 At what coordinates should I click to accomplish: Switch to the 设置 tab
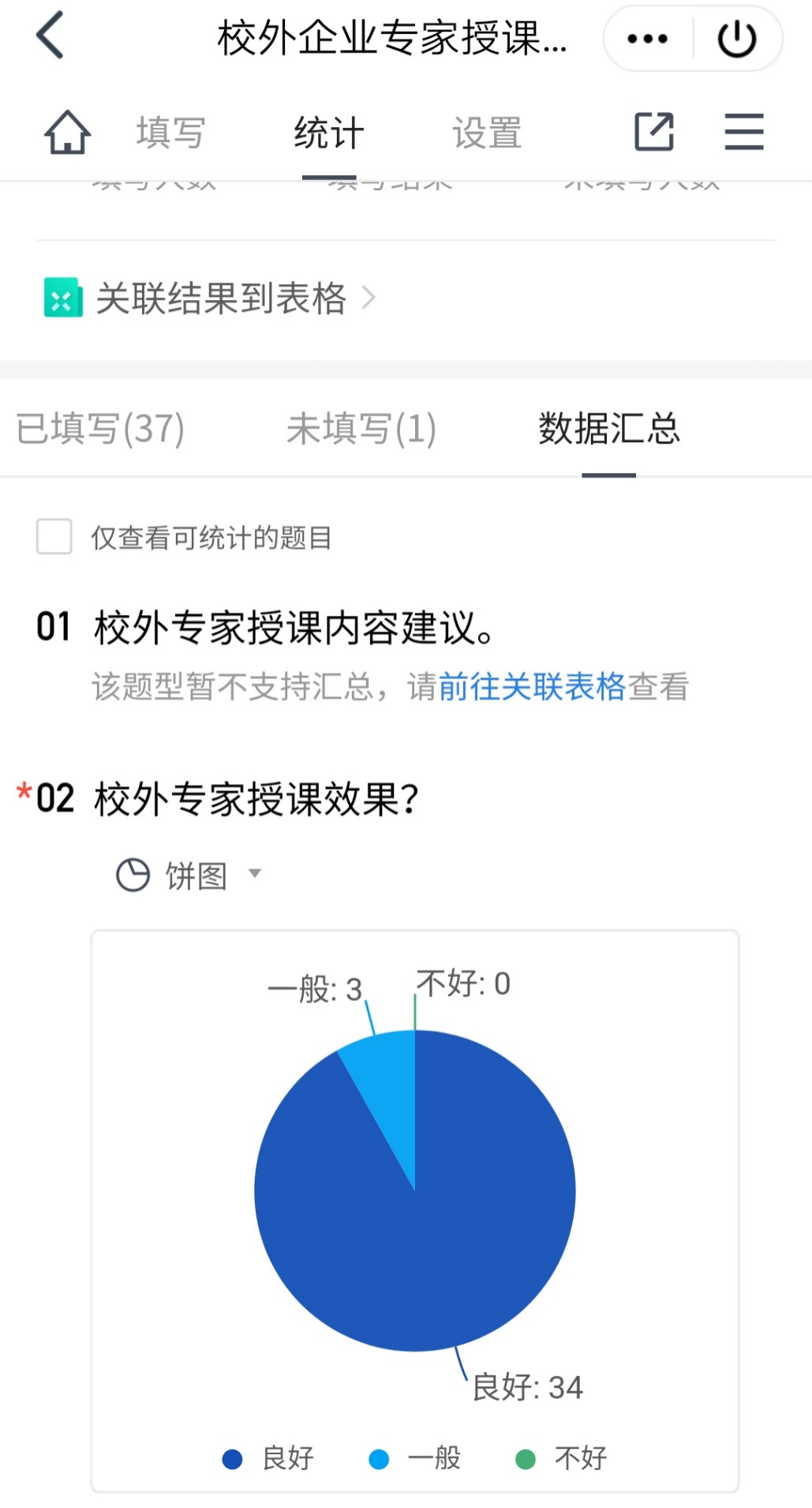[487, 133]
